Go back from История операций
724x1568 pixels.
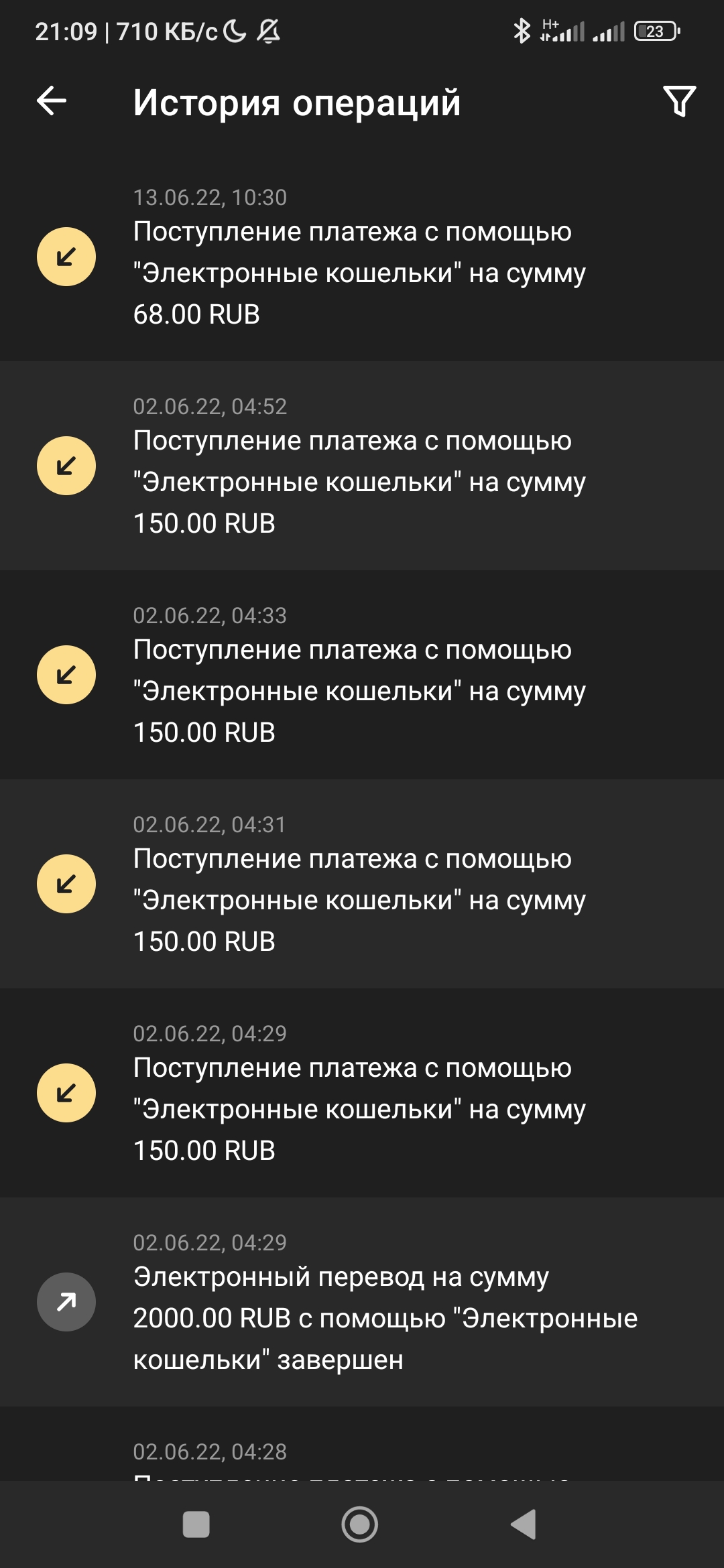(52, 102)
